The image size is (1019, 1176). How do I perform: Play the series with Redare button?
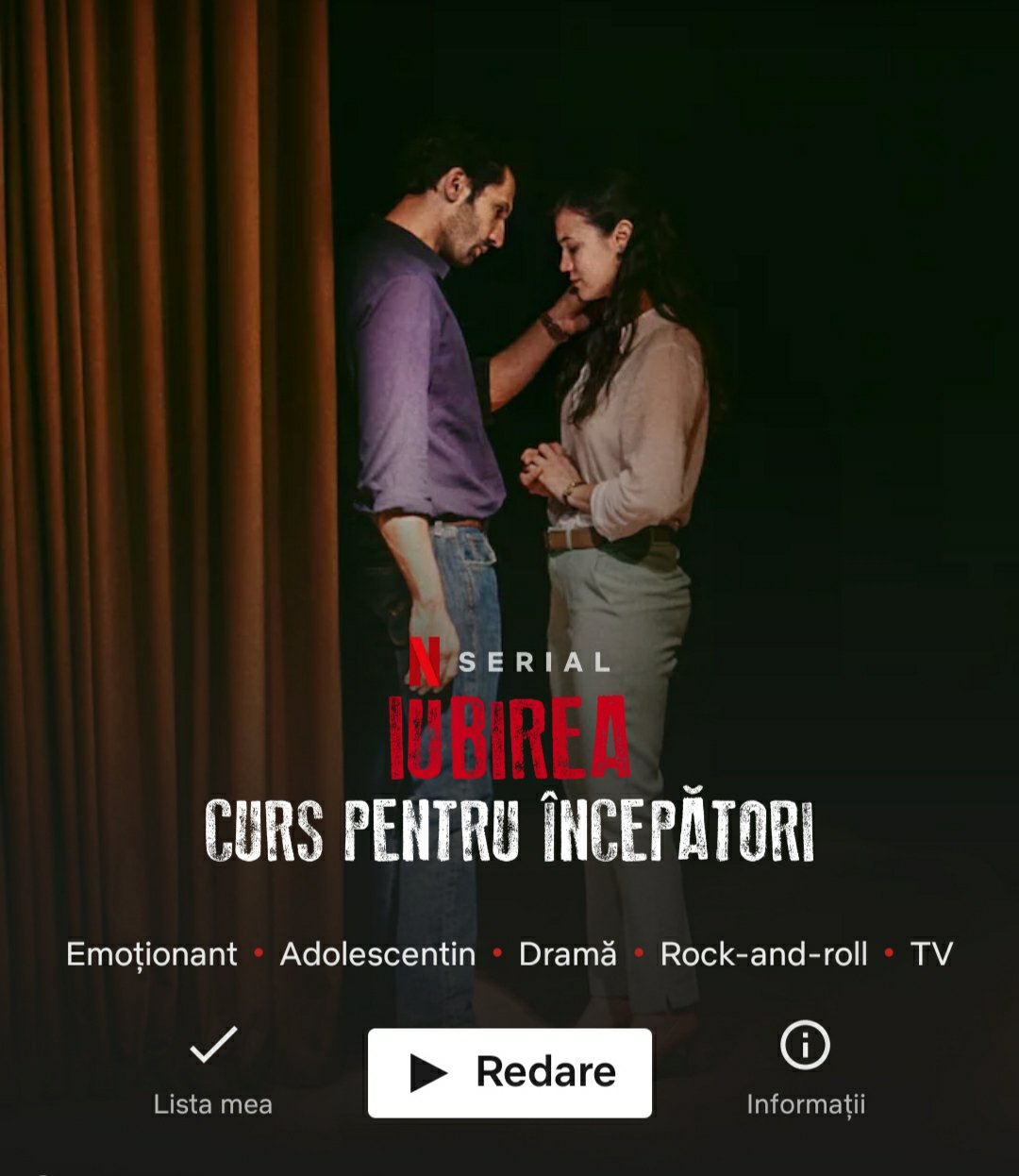[x=509, y=1073]
